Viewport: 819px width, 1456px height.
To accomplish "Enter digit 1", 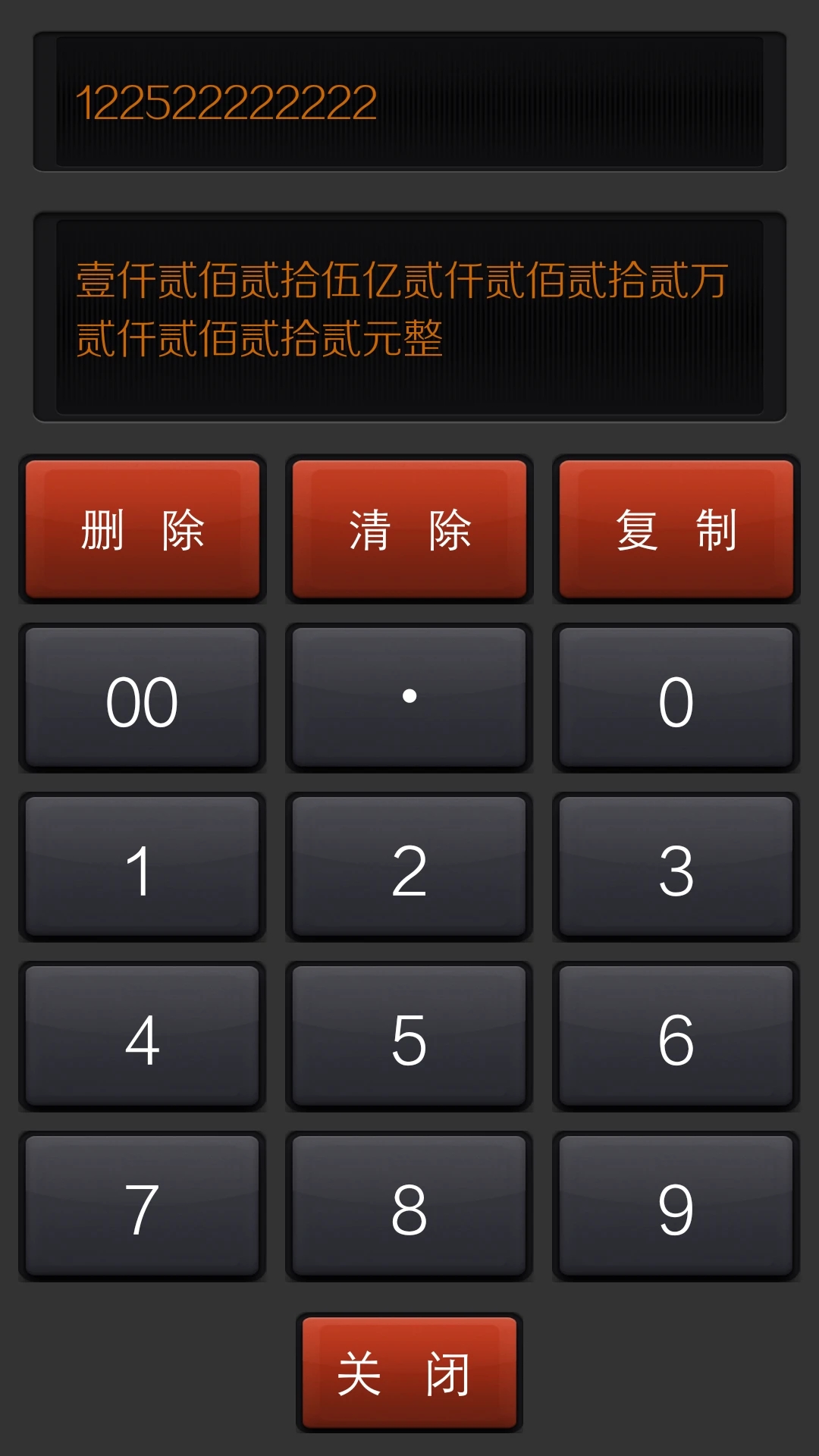I will 143,867.
